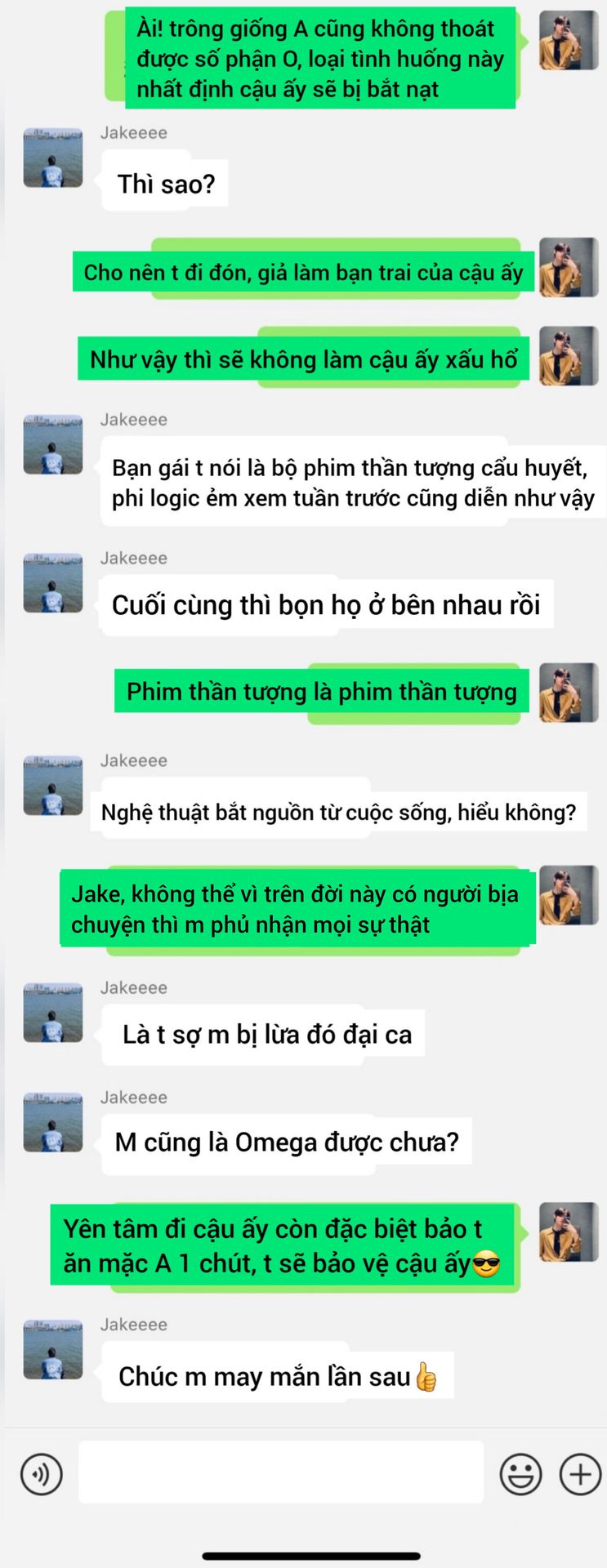Tap Jakeeee's avatar next to "Chúc m may mắn lần sau"
This screenshot has width=607, height=1568.
click(53, 1349)
